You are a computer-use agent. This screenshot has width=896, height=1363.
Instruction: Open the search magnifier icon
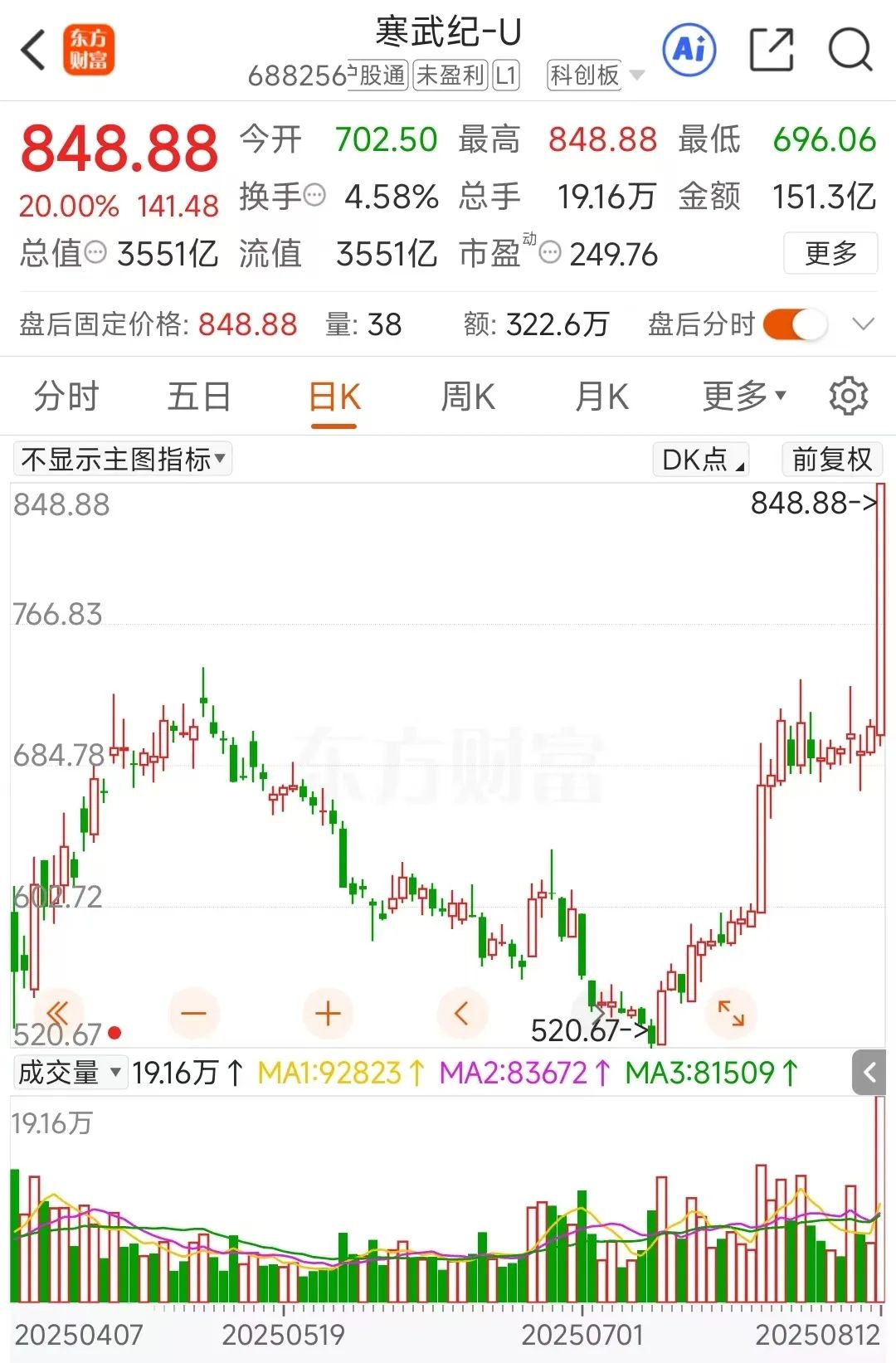click(850, 50)
